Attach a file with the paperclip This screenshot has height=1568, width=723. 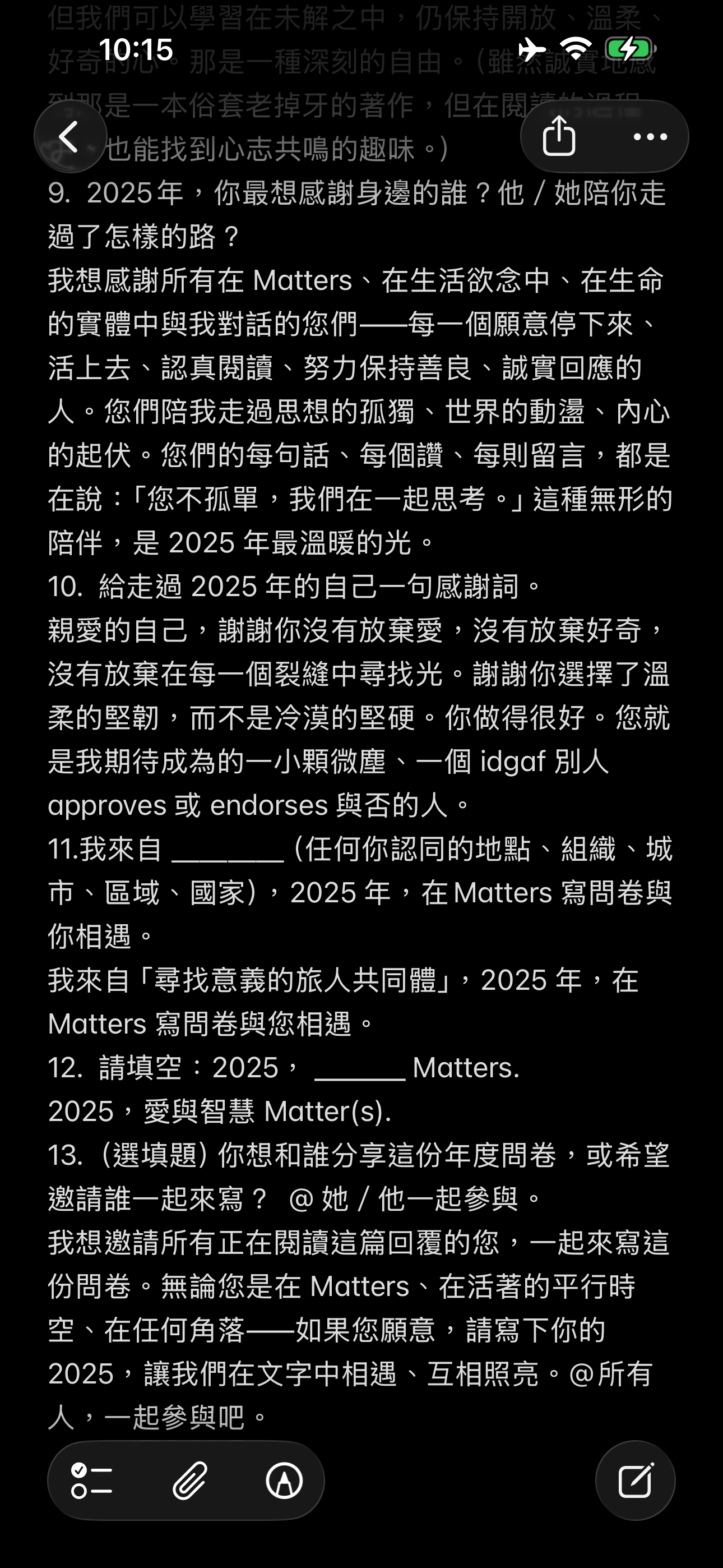pyautogui.click(x=189, y=1481)
